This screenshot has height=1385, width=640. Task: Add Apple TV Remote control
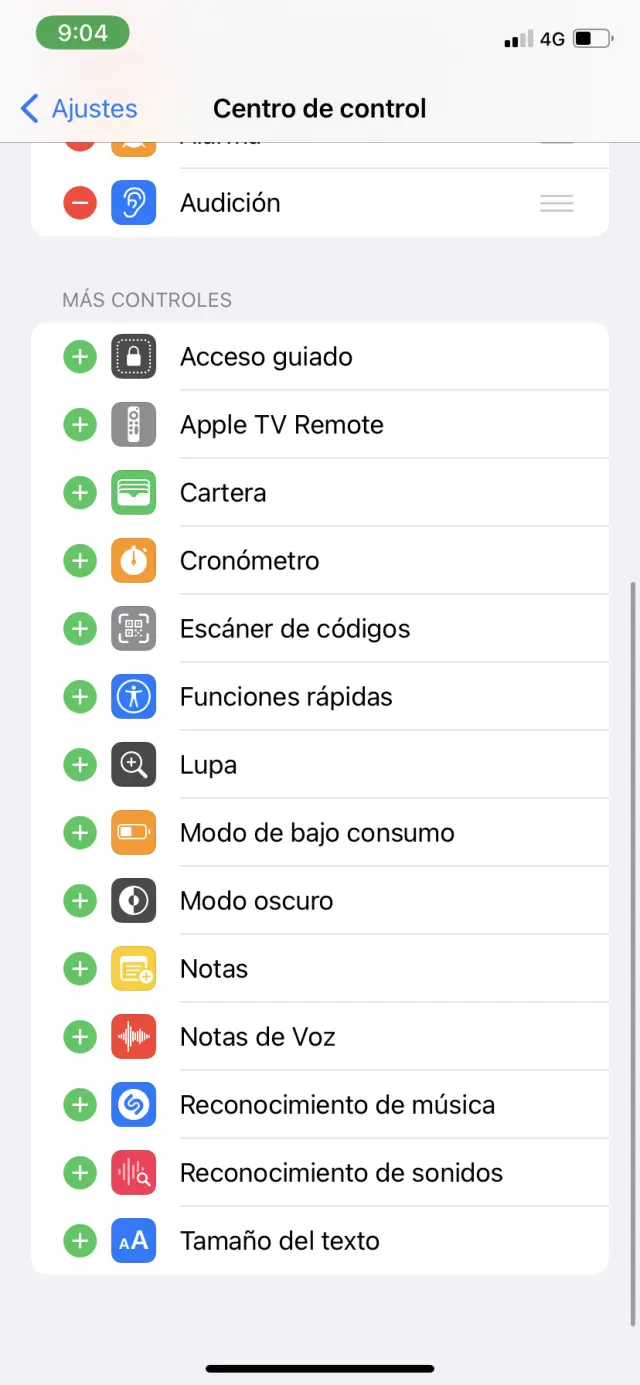tap(80, 425)
